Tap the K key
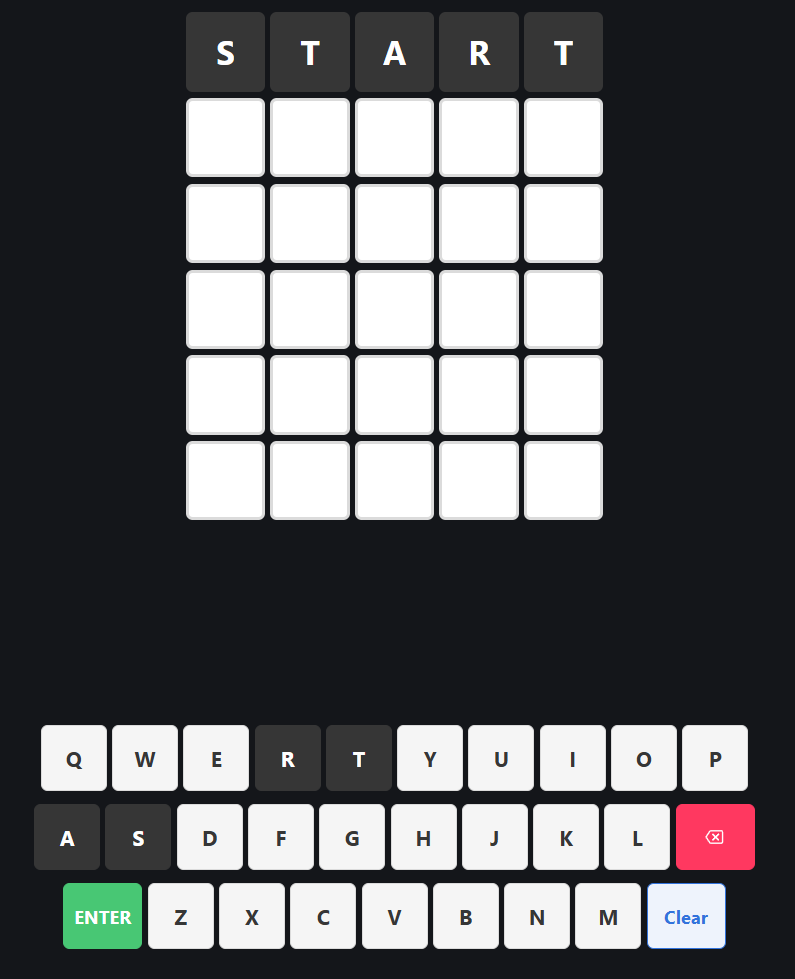This screenshot has width=795, height=979. pos(566,837)
